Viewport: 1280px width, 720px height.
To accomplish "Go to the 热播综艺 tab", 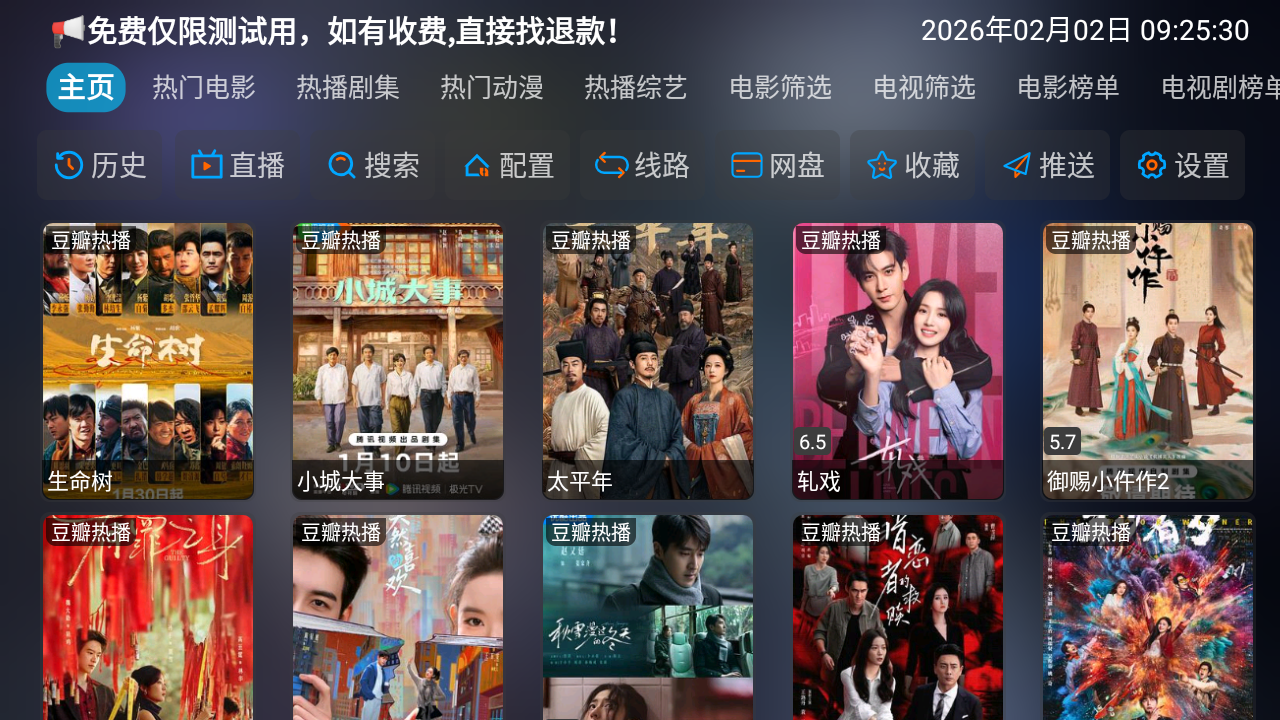I will tap(636, 88).
